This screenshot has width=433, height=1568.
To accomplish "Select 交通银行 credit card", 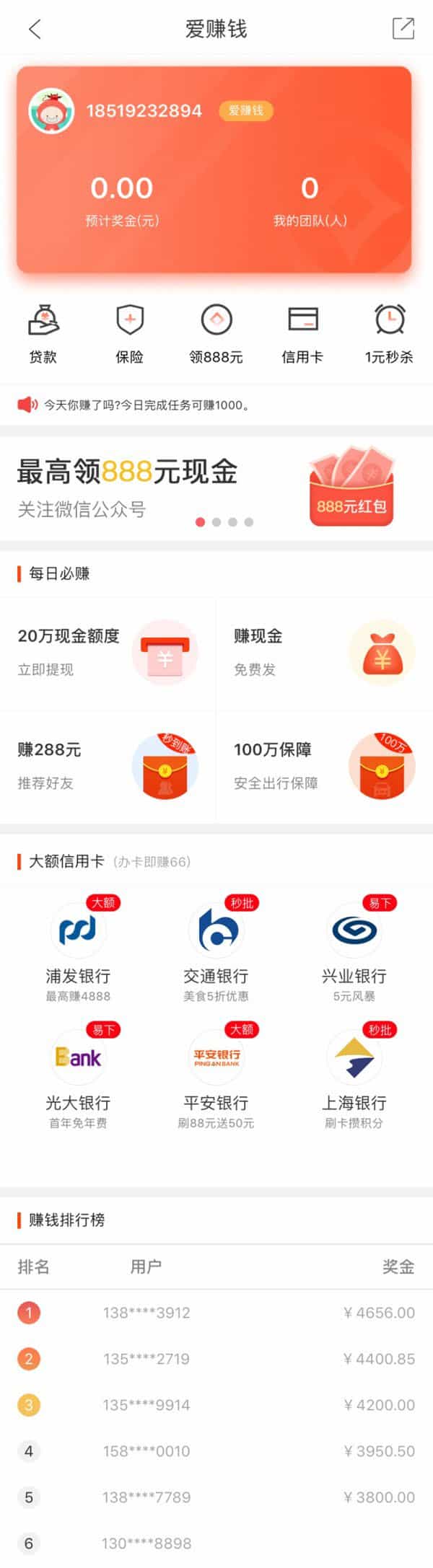I will coord(216,948).
